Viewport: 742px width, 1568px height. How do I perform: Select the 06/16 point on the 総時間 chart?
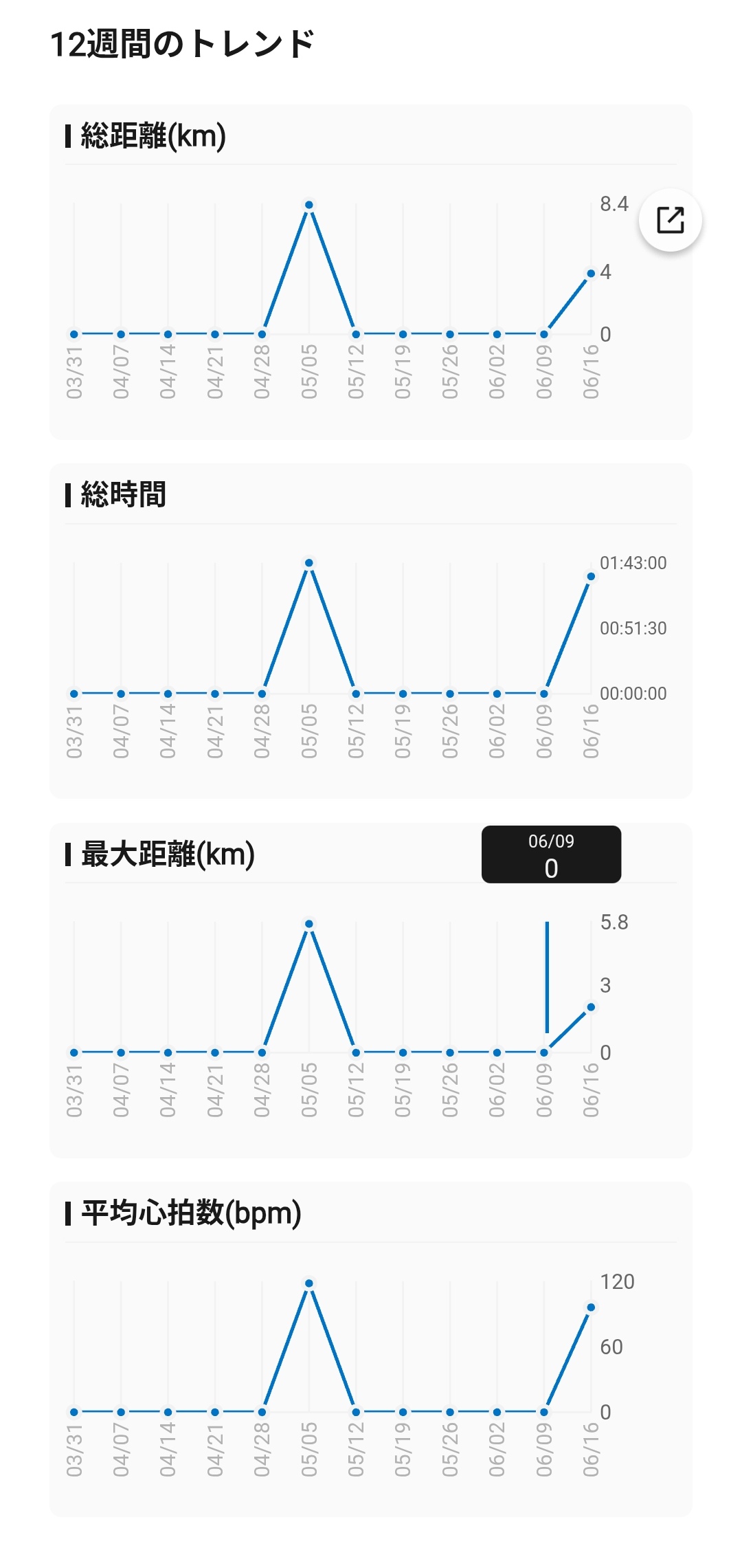coord(591,576)
